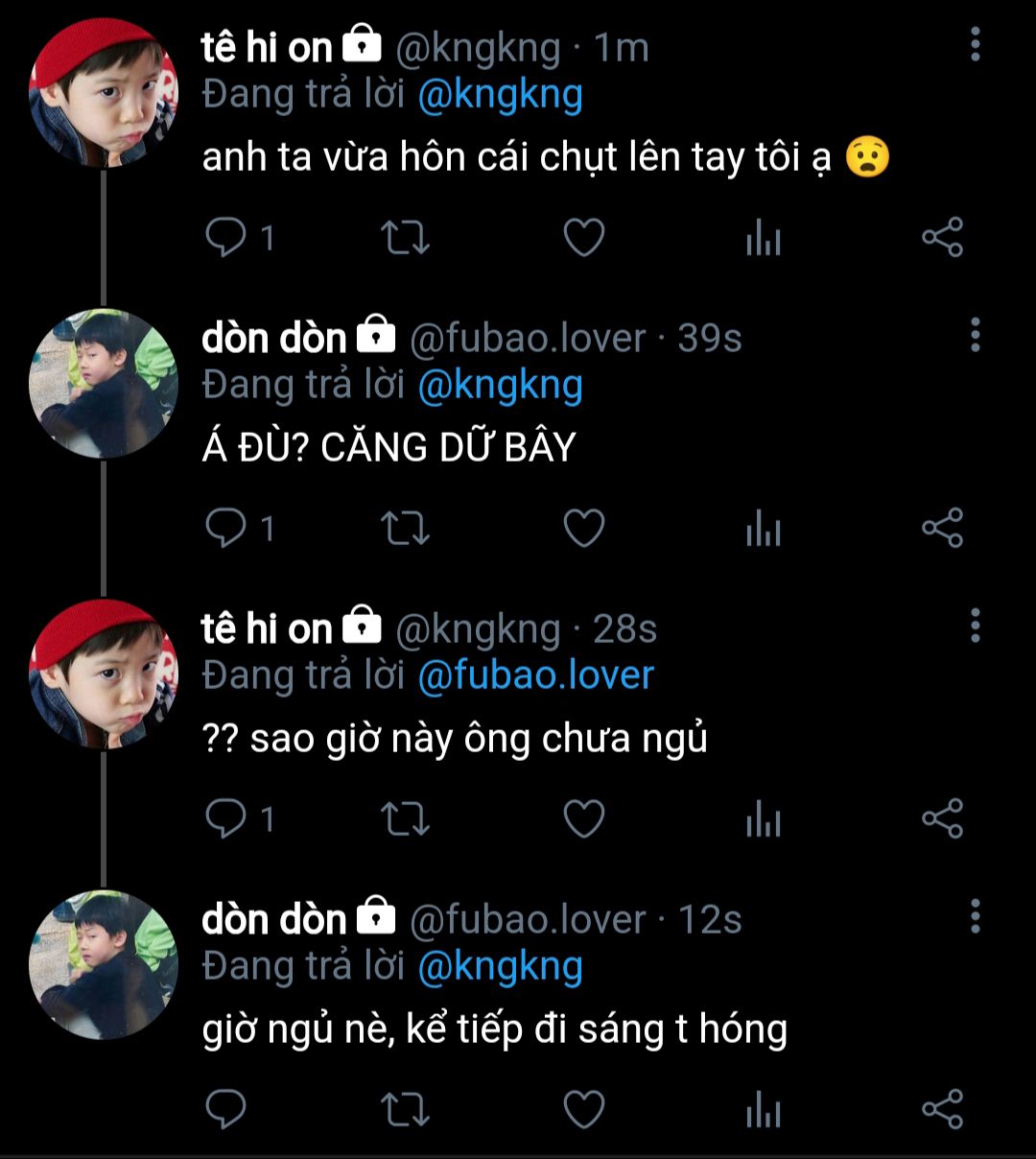Share the tweet 'giờ ngủ nè, kể tiếp đi'
1036x1159 pixels.
(x=942, y=1110)
